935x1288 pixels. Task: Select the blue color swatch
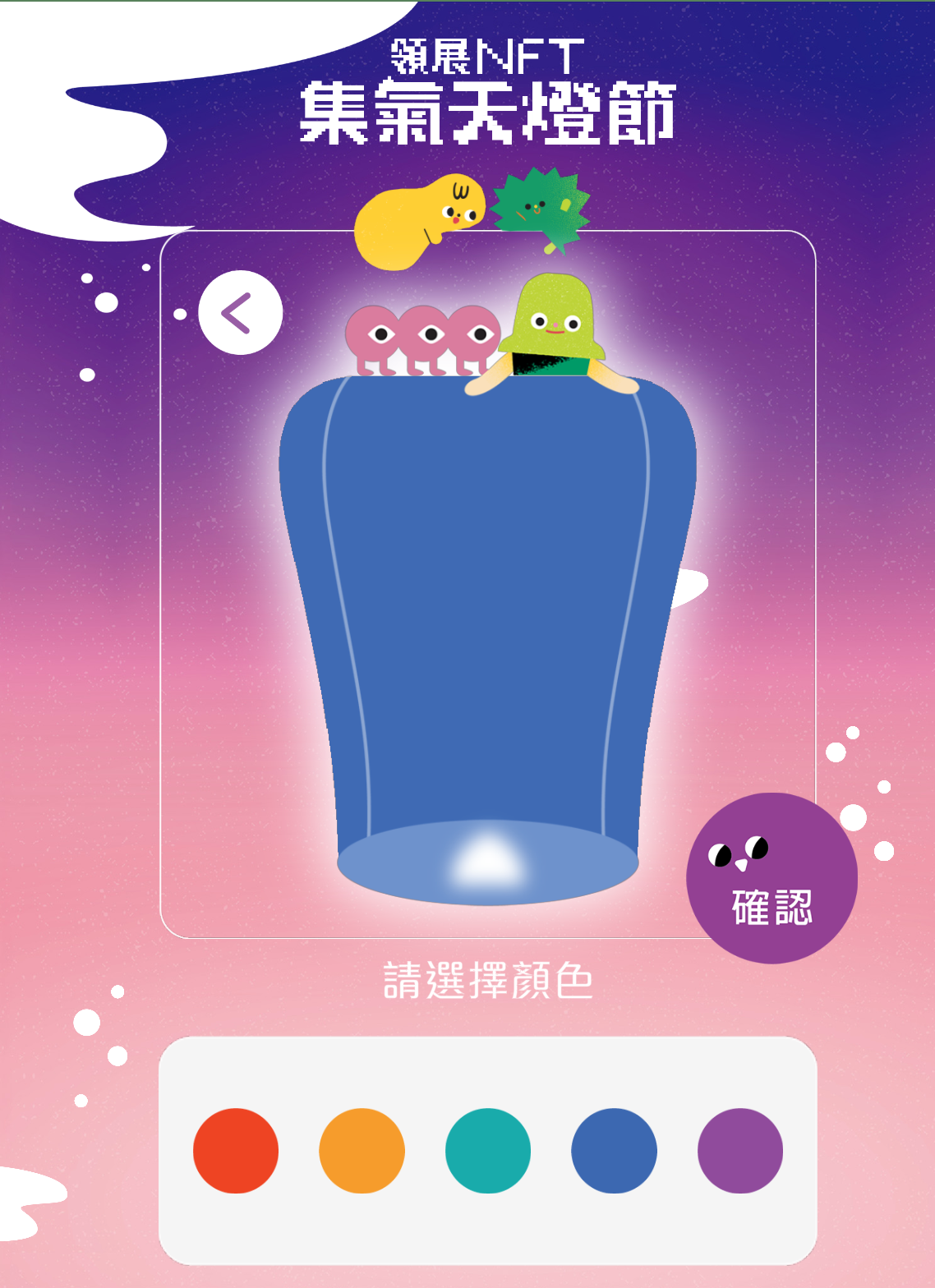pyautogui.click(x=614, y=1151)
